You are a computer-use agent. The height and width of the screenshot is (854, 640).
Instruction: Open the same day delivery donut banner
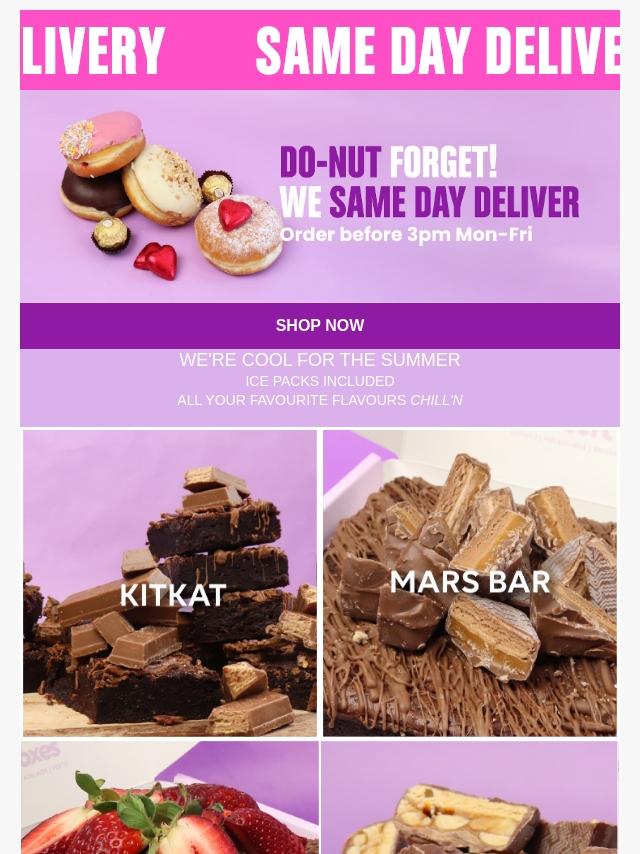point(320,196)
